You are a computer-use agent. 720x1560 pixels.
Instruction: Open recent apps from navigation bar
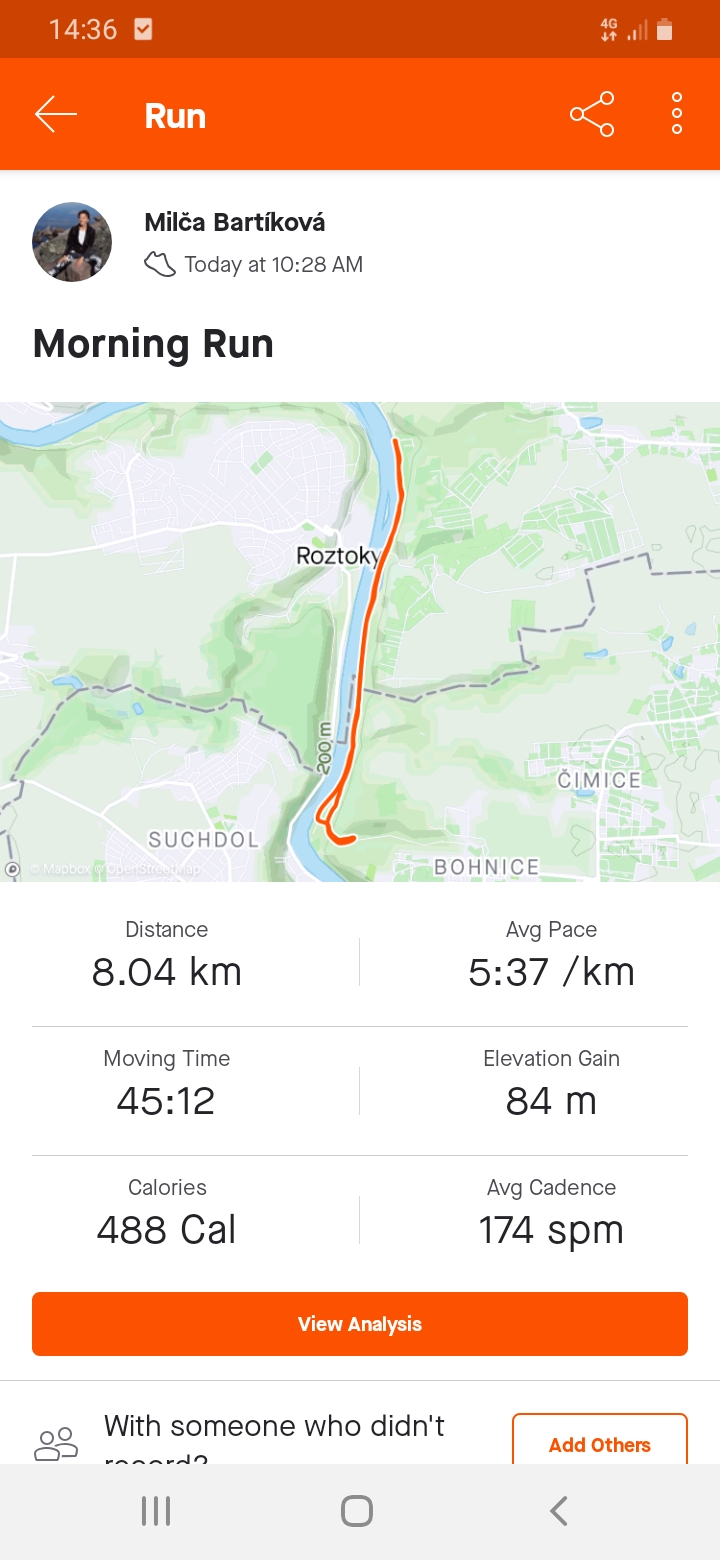(x=156, y=1511)
